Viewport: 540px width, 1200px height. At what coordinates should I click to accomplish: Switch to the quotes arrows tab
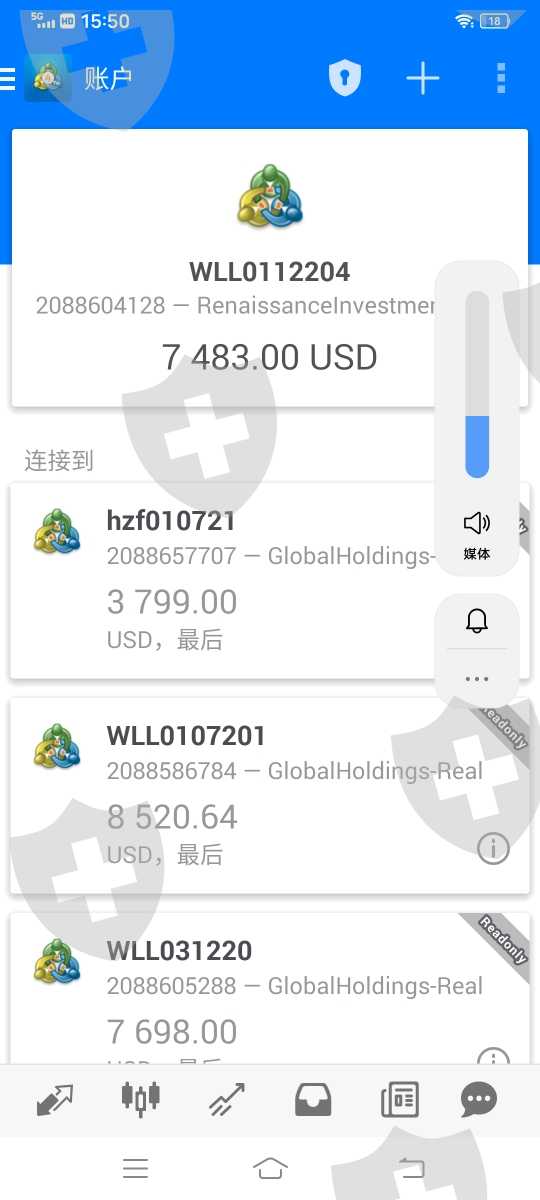pyautogui.click(x=55, y=1100)
